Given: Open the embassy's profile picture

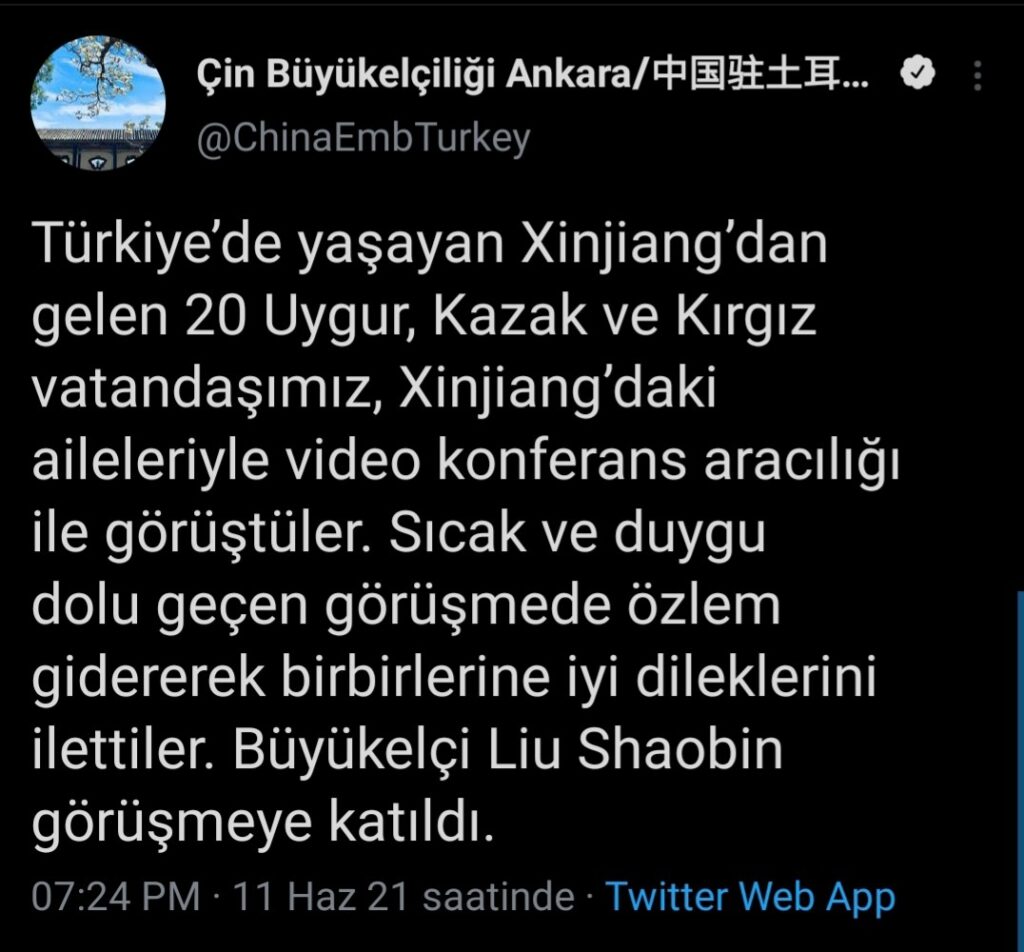Looking at the screenshot, I should tap(97, 103).
